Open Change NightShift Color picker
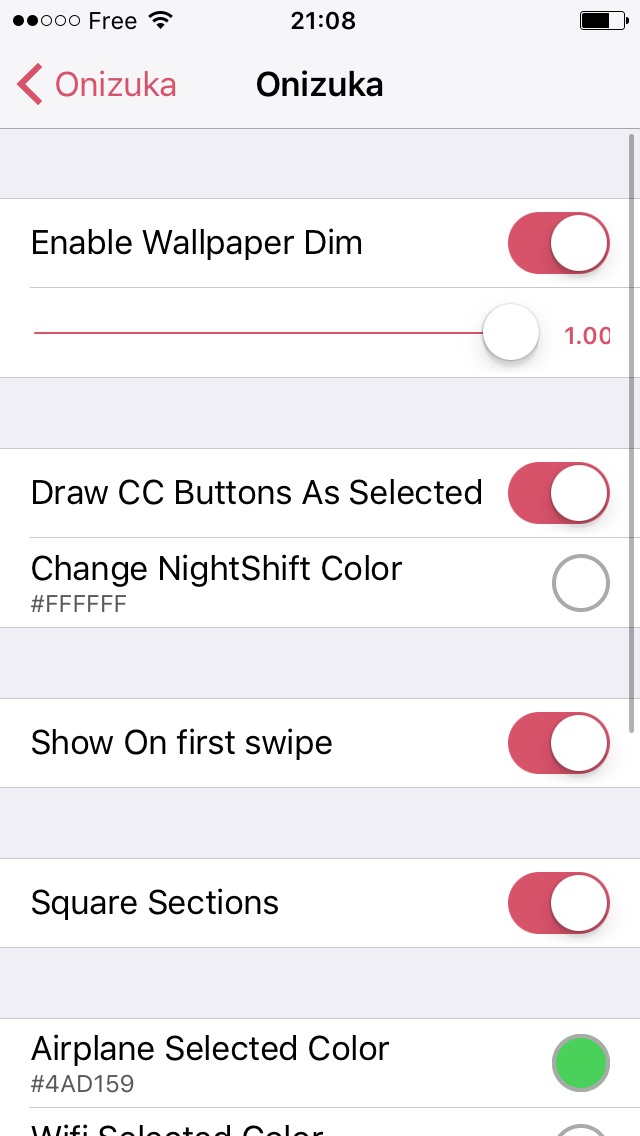 coord(320,582)
